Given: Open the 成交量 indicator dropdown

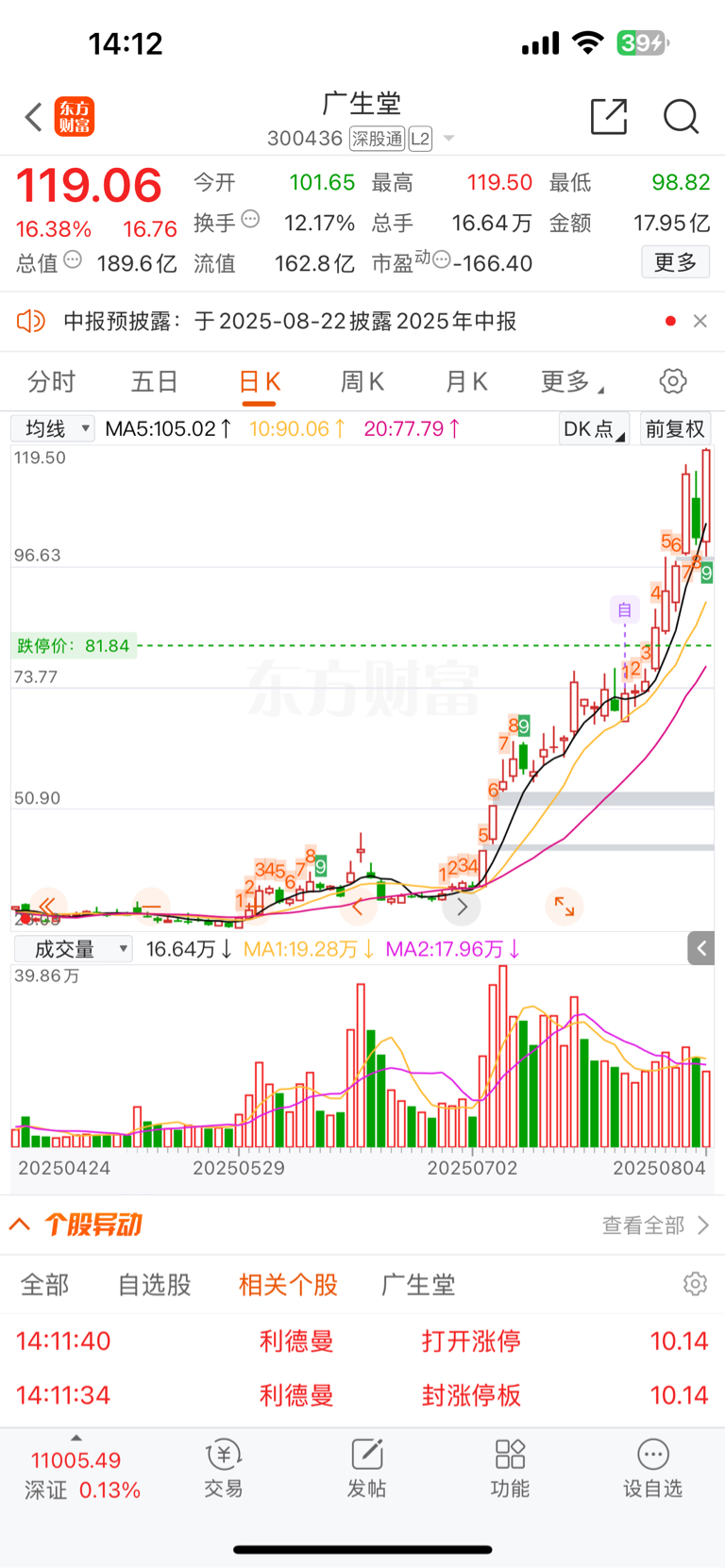Looking at the screenshot, I should click(x=74, y=949).
